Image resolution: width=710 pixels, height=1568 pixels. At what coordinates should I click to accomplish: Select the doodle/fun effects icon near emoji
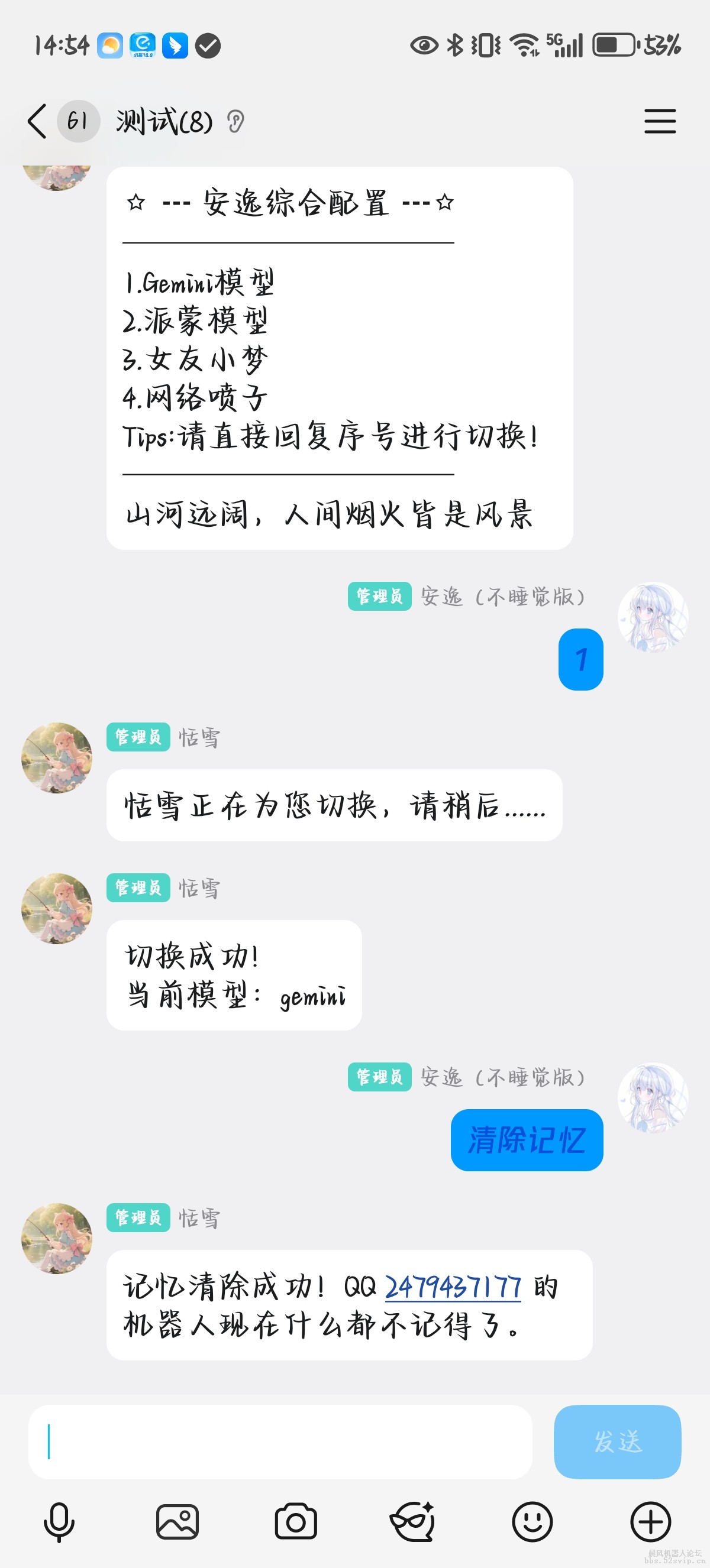click(414, 1521)
